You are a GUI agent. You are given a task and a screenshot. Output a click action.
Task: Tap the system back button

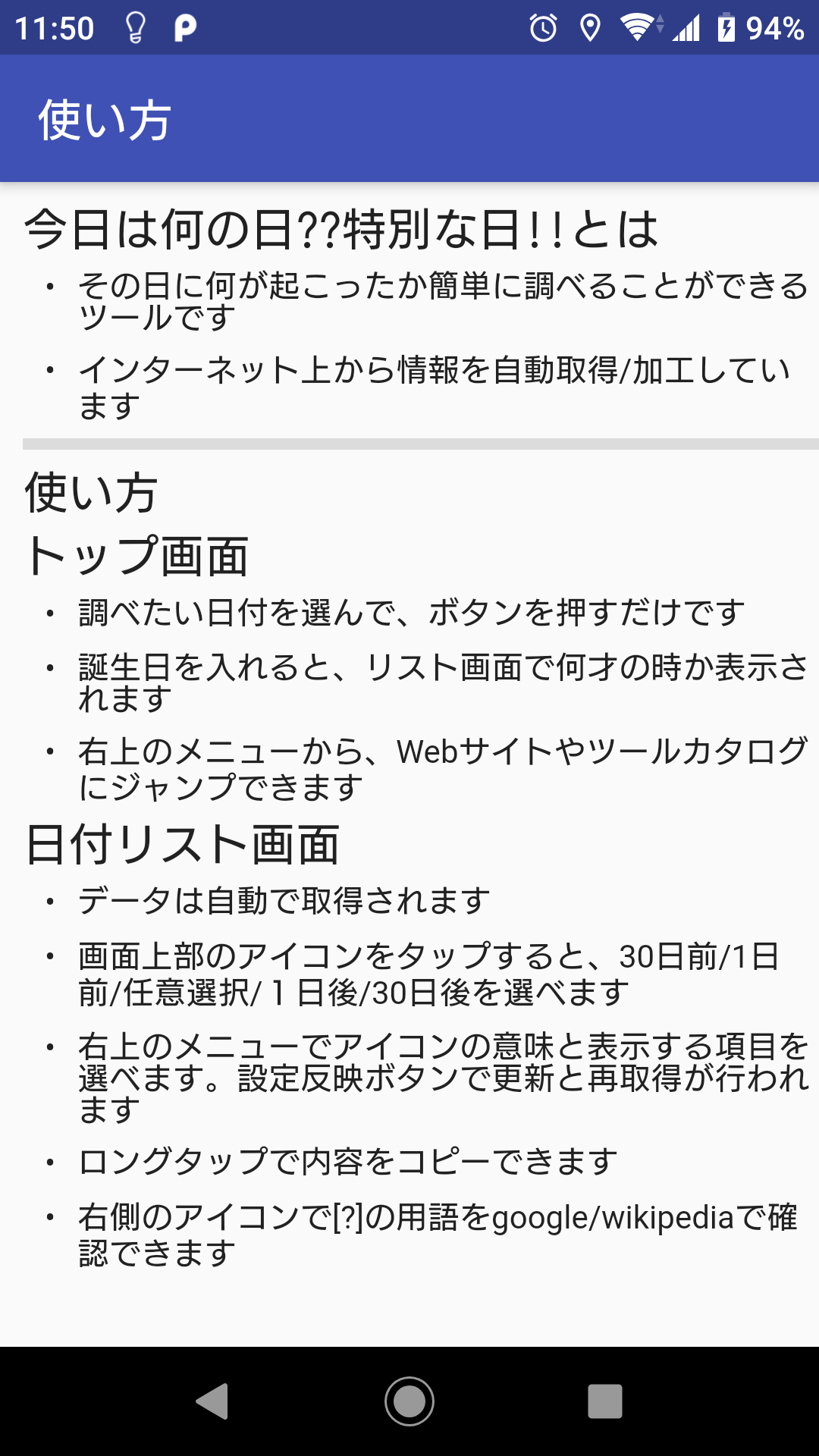tap(212, 1401)
